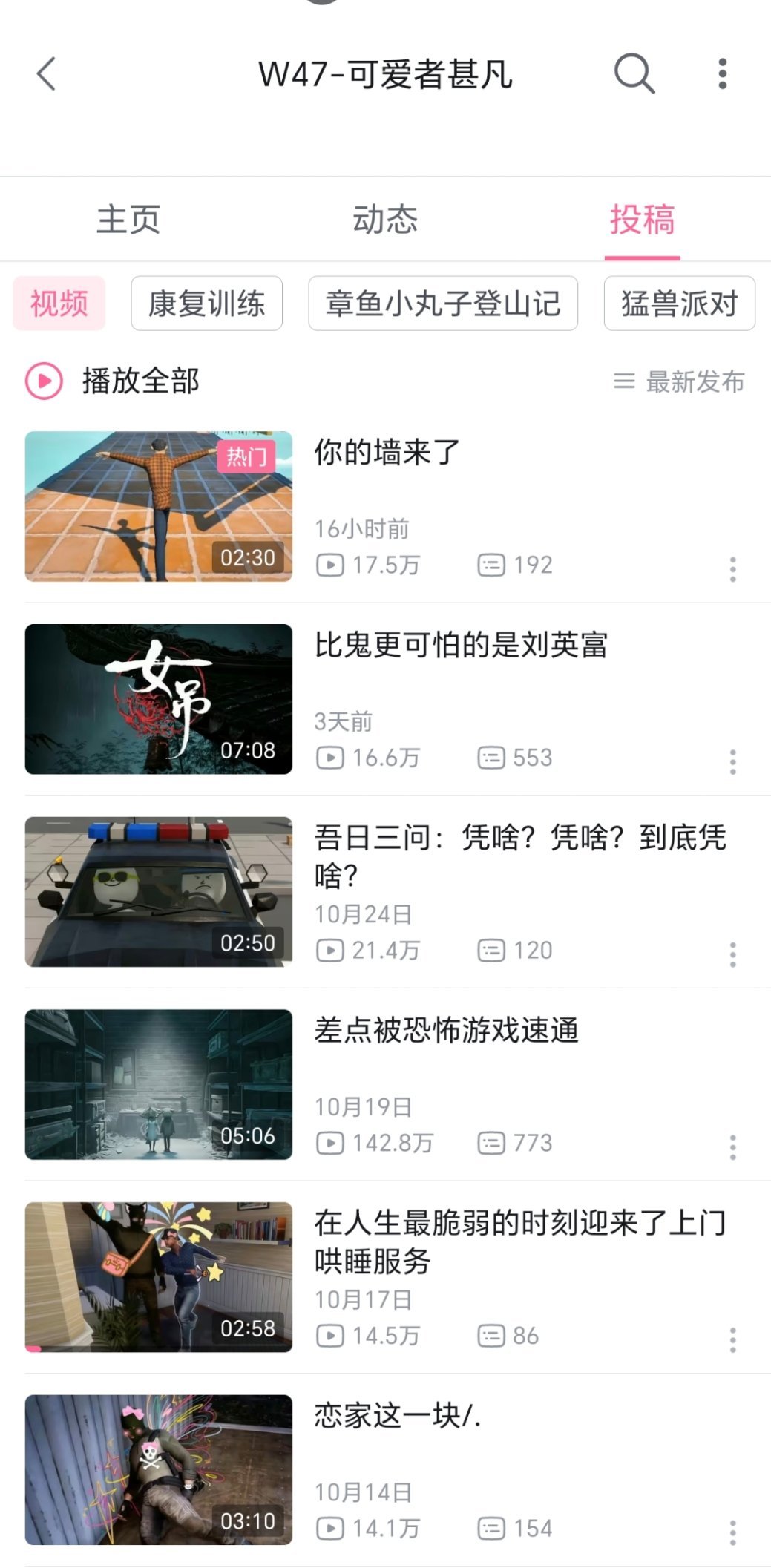
Task: Switch filter to 康复训练
Action: [206, 303]
